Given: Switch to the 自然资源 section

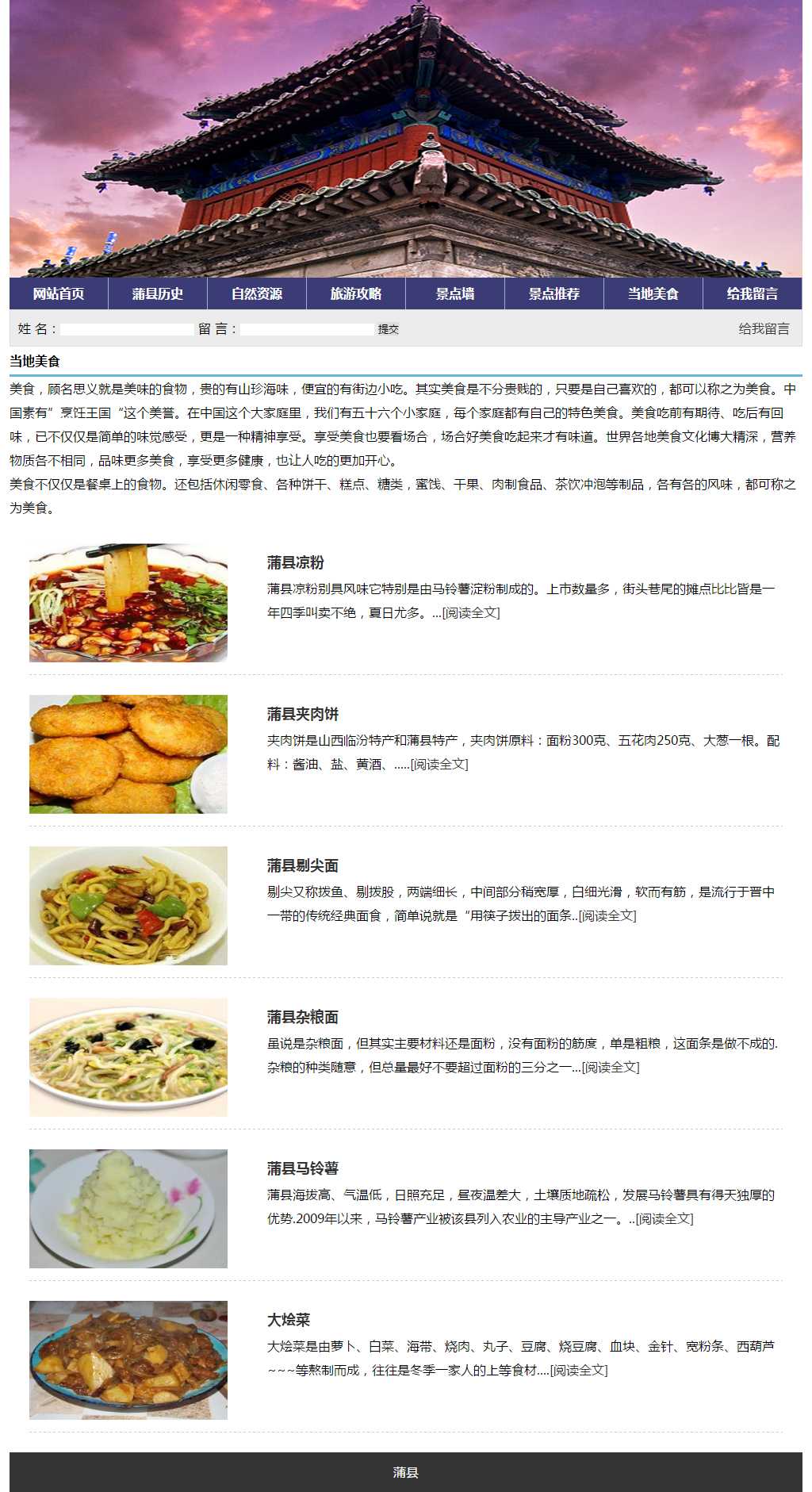Looking at the screenshot, I should click(x=257, y=293).
